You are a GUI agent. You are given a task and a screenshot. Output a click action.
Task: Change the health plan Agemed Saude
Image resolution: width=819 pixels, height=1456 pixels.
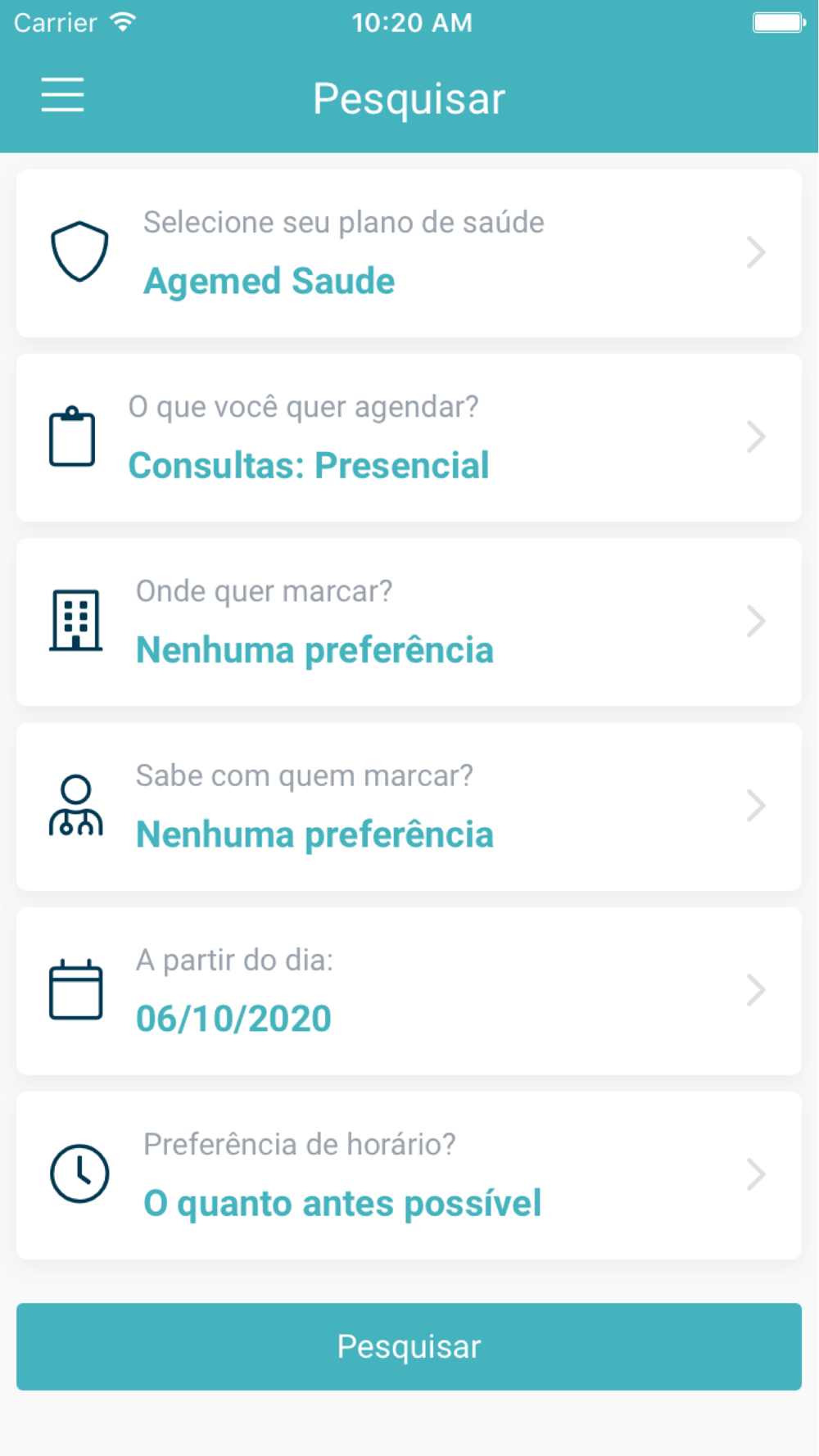409,253
